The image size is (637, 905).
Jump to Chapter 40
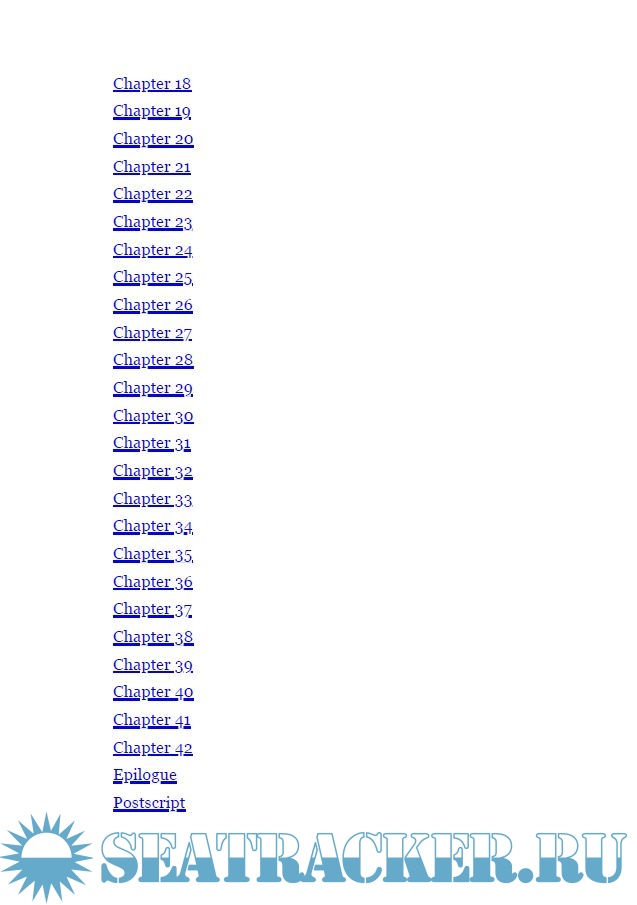click(x=153, y=692)
